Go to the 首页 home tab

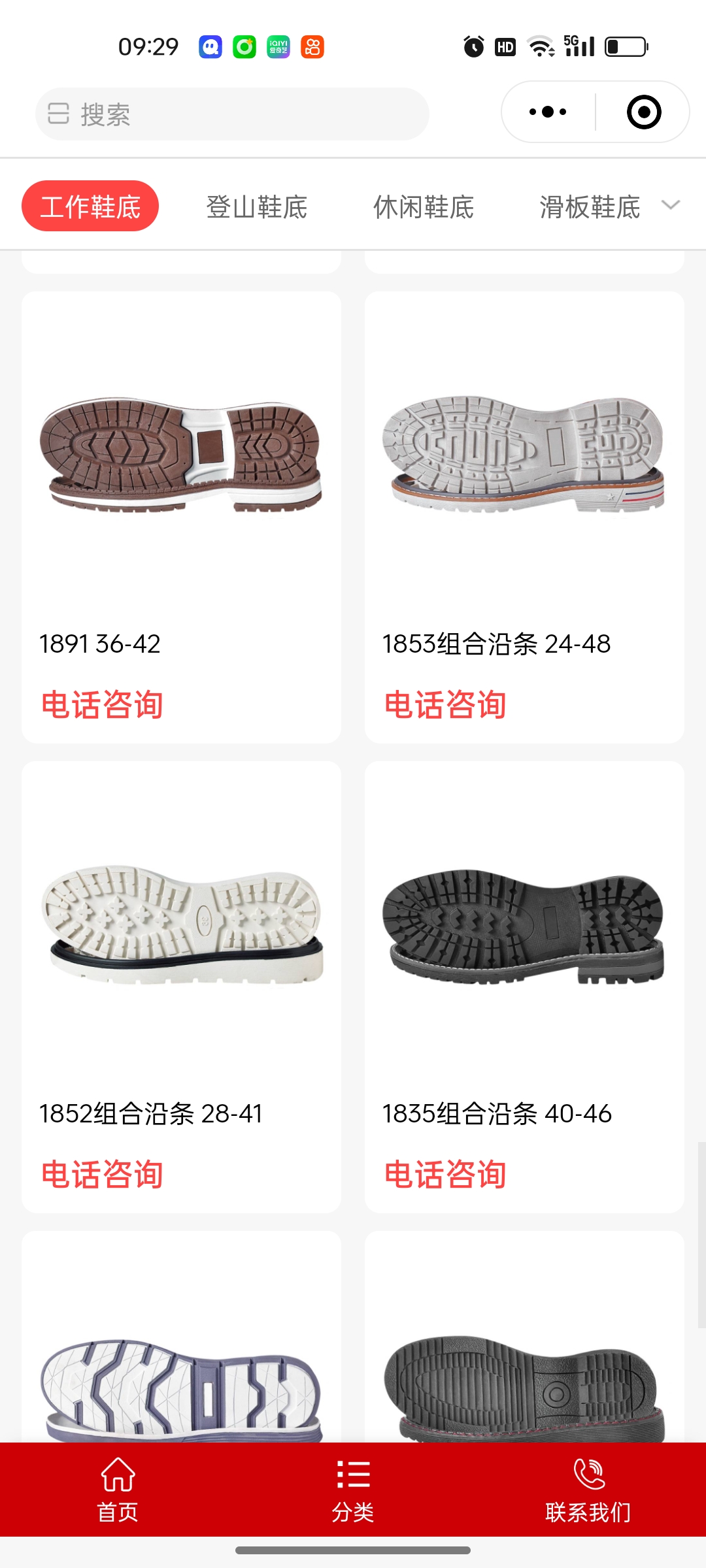click(x=118, y=1490)
